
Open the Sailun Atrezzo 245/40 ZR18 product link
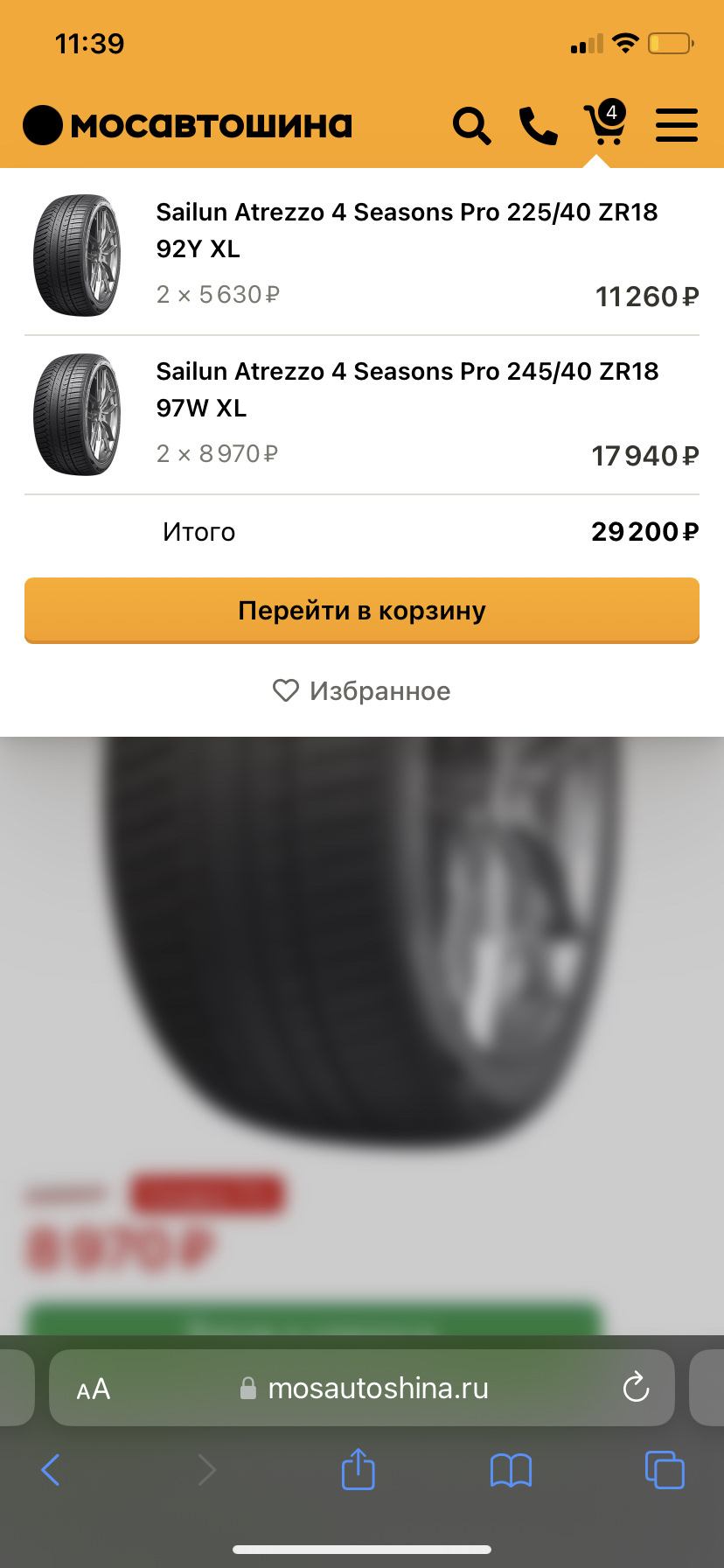click(407, 389)
